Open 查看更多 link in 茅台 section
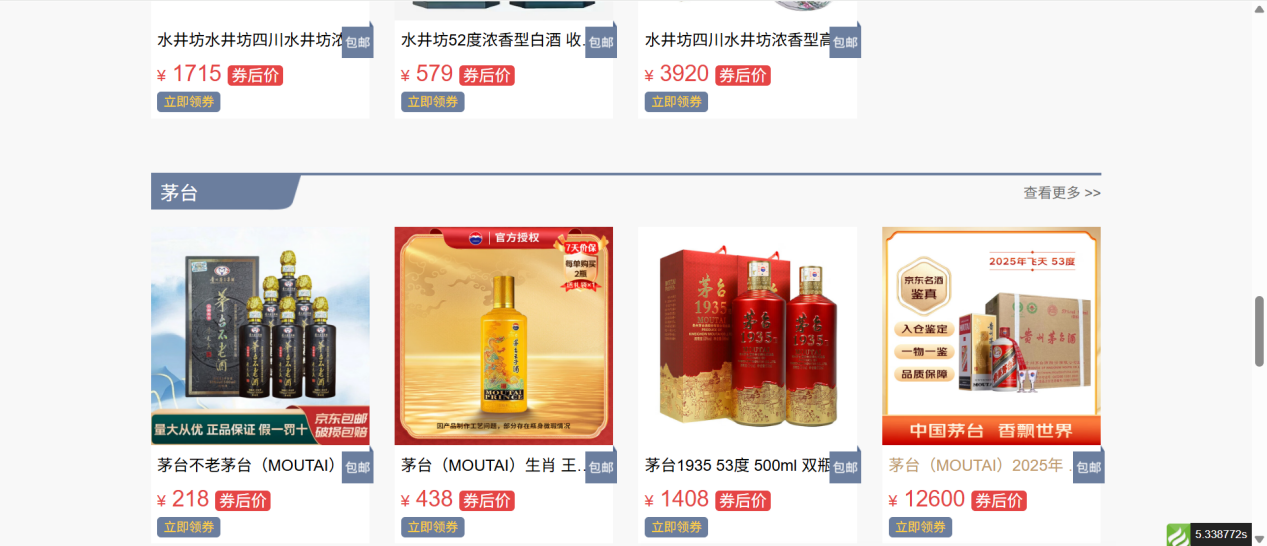1267x546 pixels. 1061,193
